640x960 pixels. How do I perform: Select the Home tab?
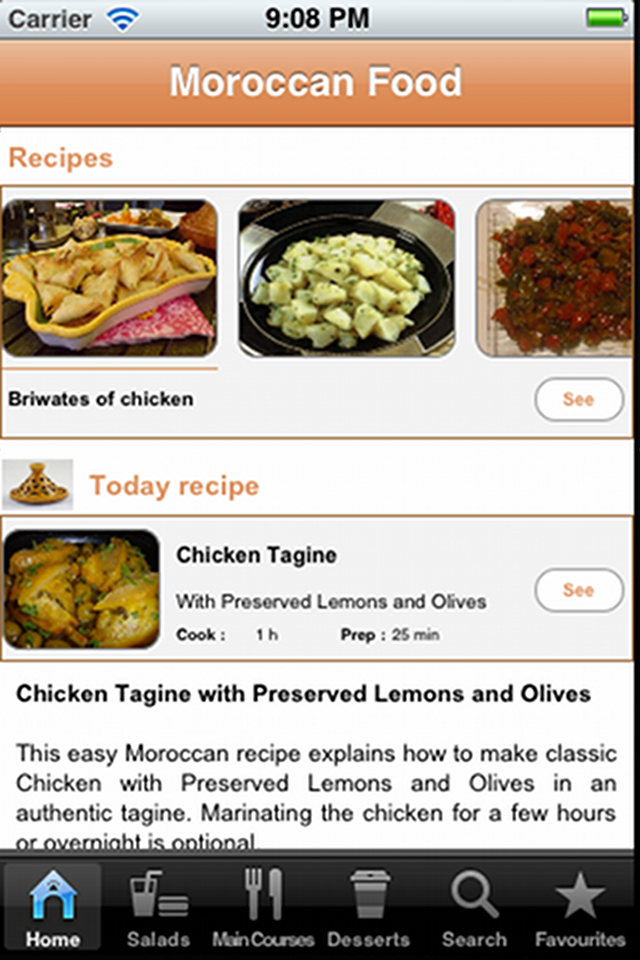[53, 908]
